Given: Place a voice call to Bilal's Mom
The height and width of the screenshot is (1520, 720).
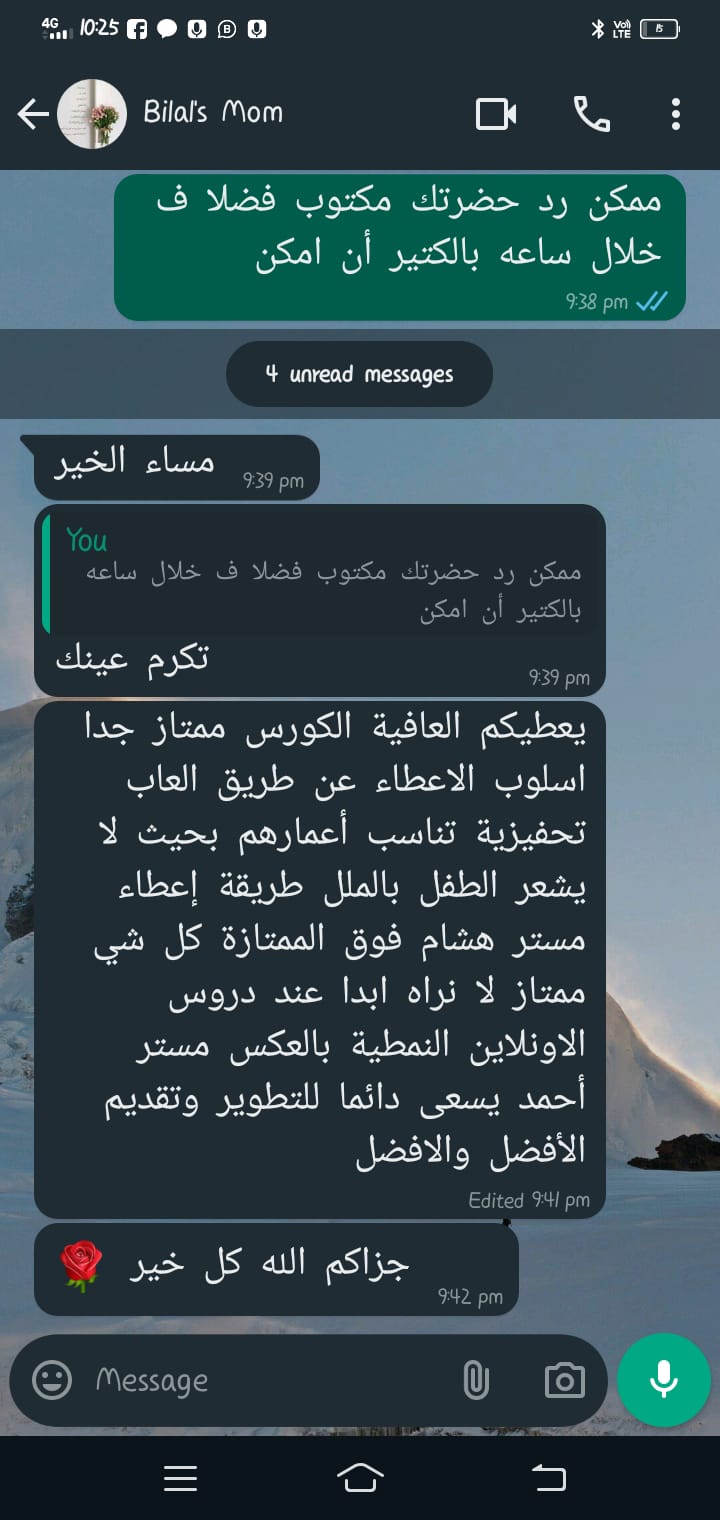Looking at the screenshot, I should tap(591, 115).
